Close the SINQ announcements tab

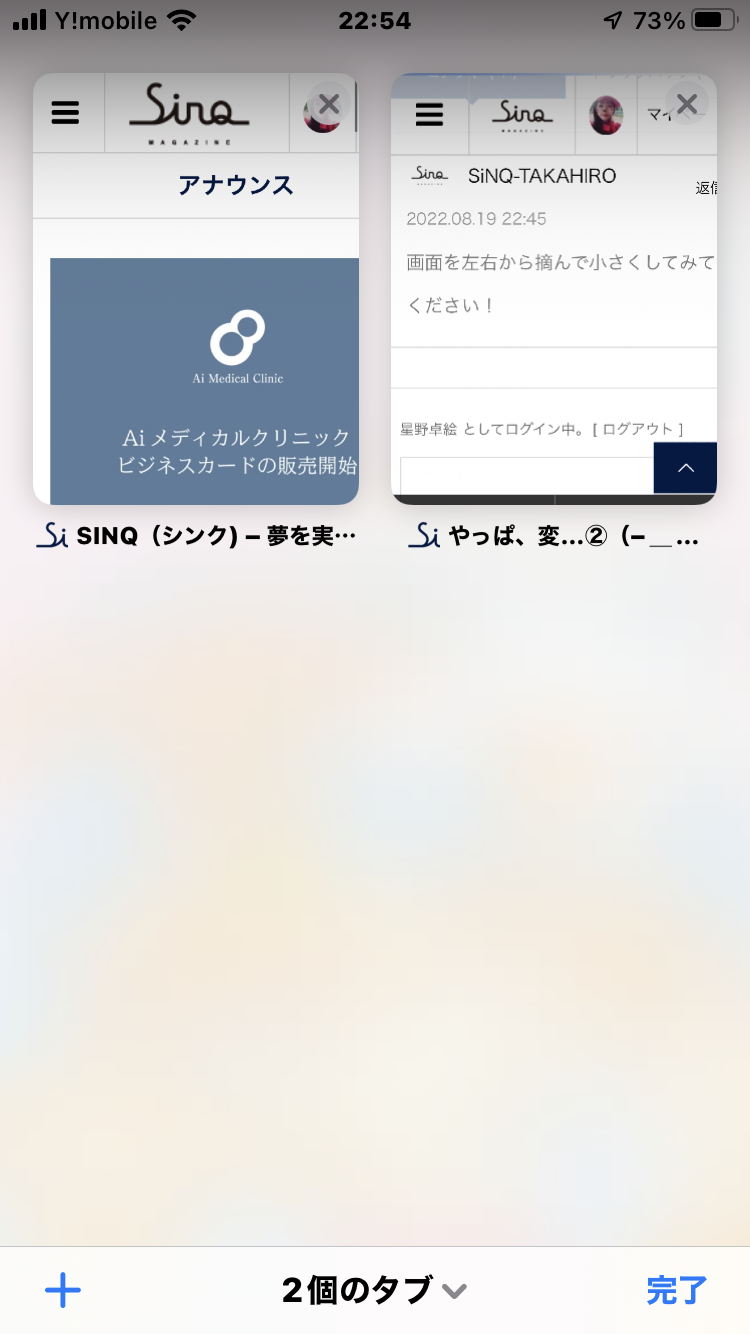click(x=329, y=104)
